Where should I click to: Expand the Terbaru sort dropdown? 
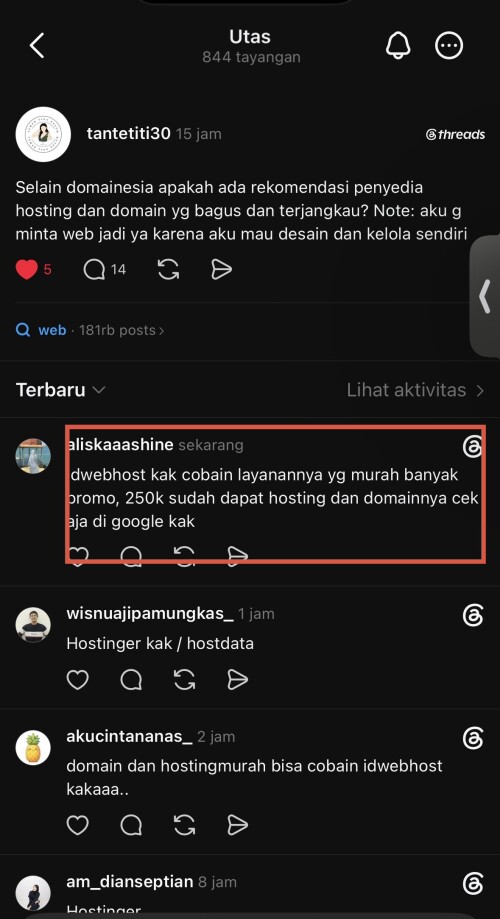click(x=60, y=390)
